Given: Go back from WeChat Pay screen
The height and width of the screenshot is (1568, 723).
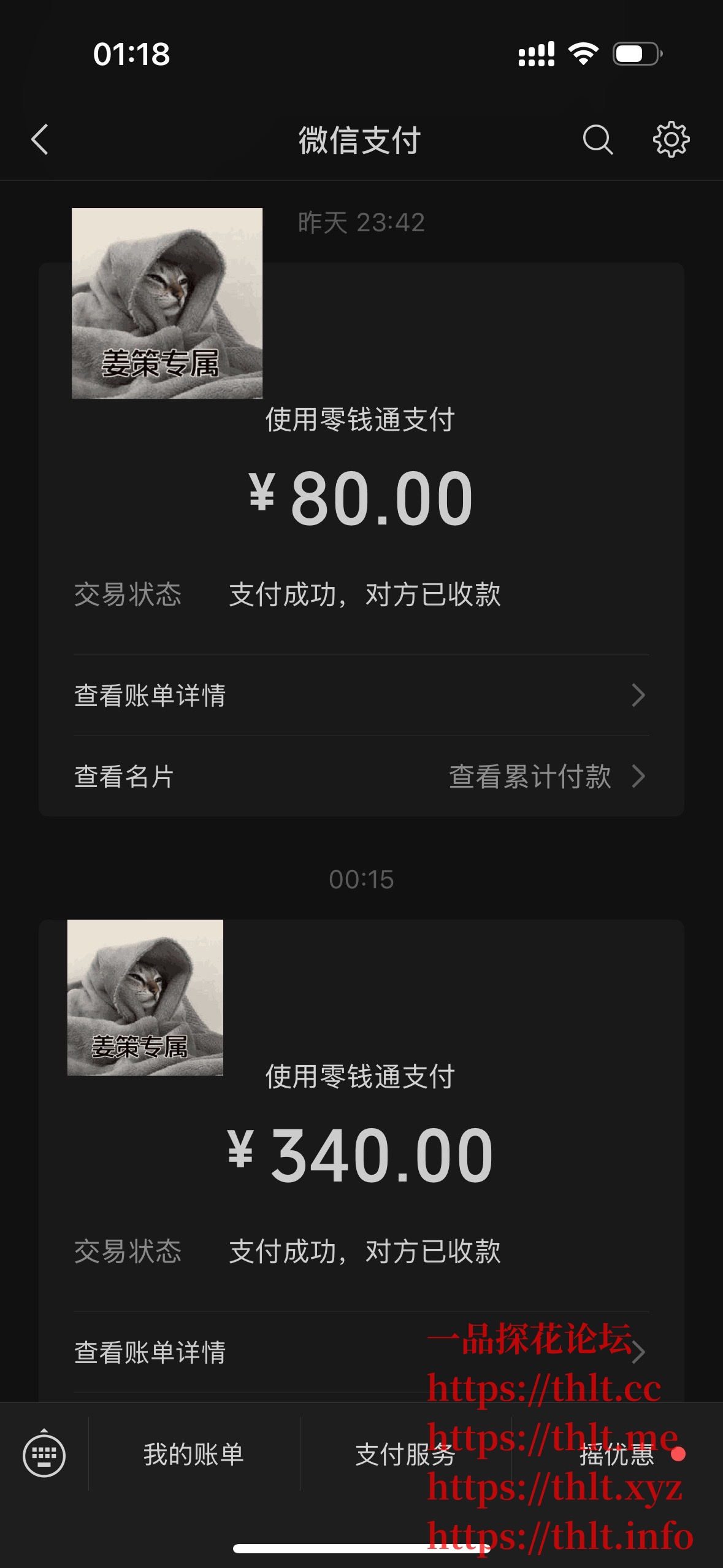Looking at the screenshot, I should tap(40, 140).
